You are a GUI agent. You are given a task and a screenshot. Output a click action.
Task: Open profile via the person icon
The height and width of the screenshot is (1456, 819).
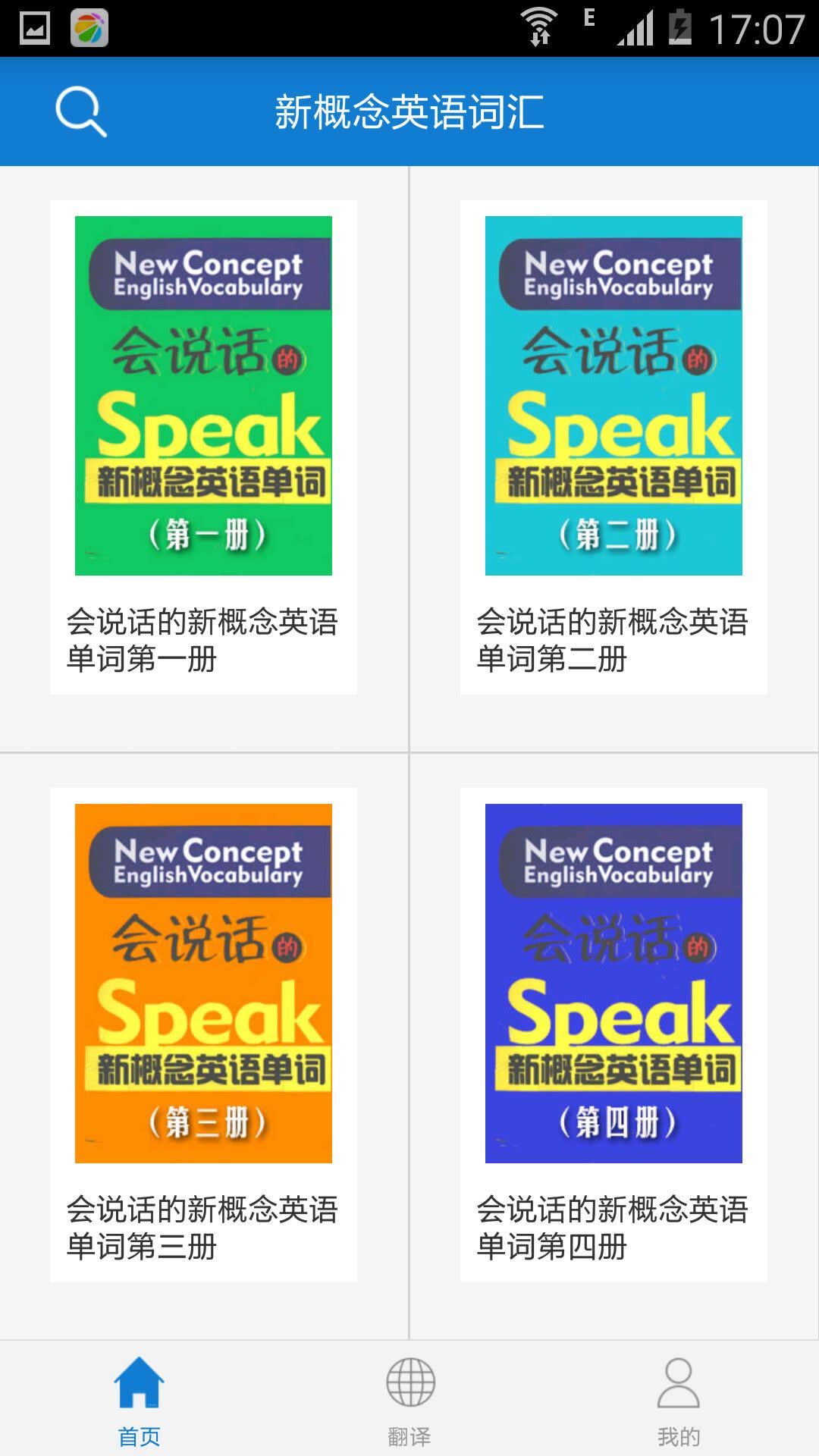click(x=679, y=1382)
